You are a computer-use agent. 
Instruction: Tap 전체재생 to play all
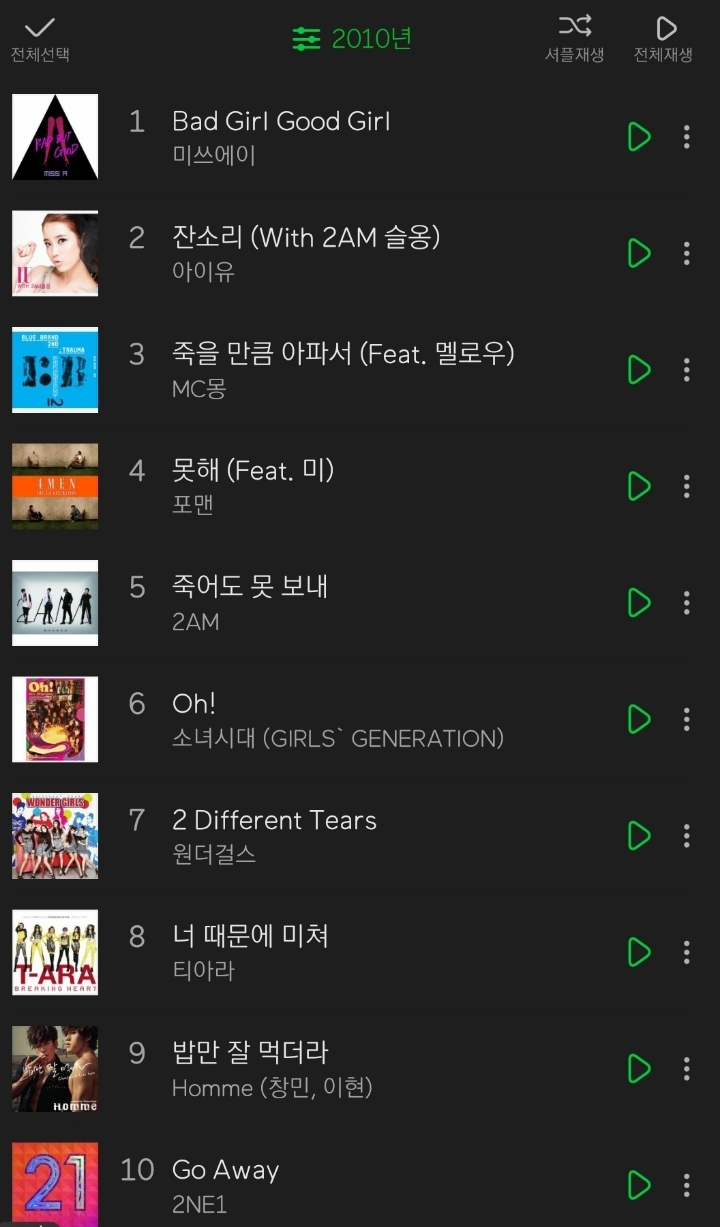coord(663,39)
